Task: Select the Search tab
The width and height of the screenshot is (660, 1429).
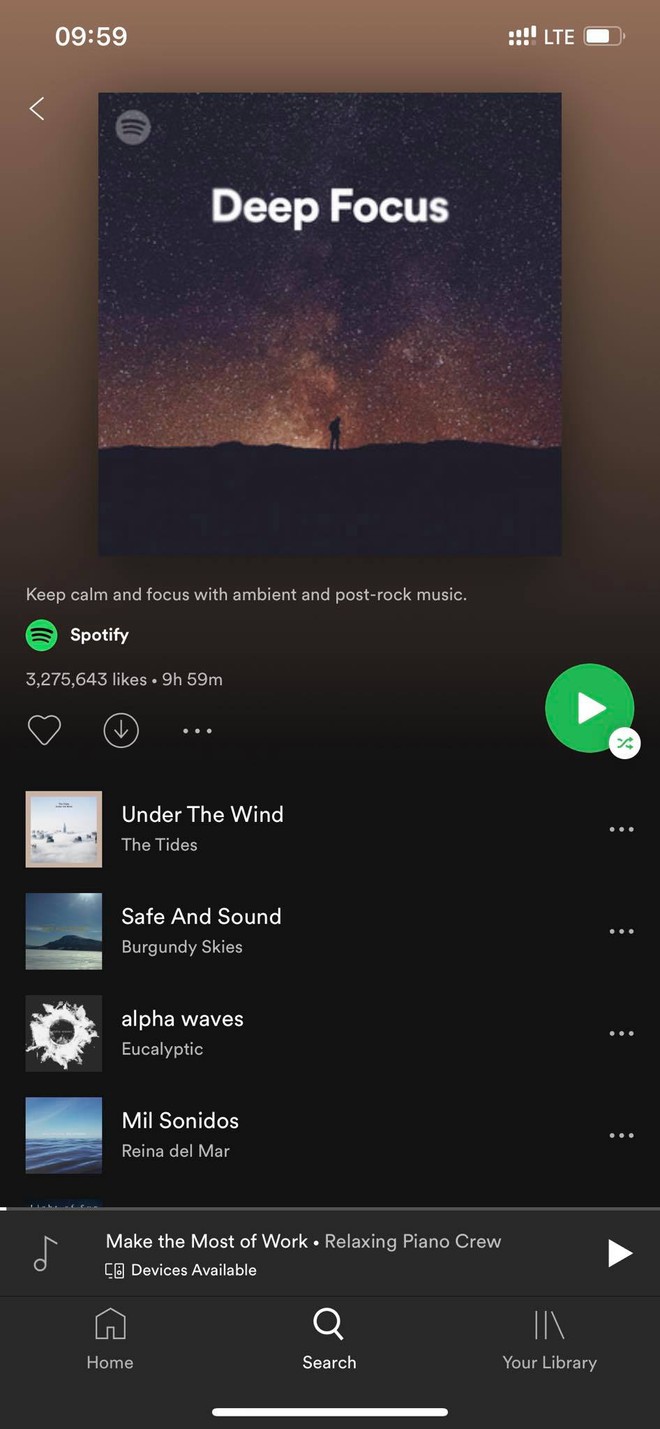Action: pos(329,1340)
